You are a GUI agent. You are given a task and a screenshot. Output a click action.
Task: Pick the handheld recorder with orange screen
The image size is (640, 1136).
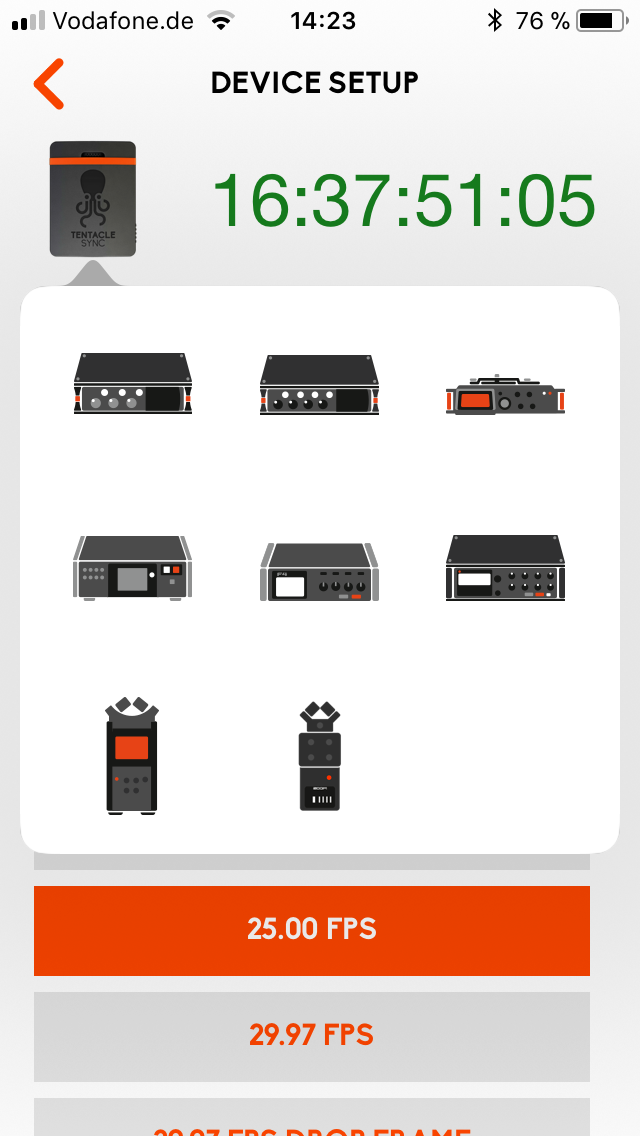pos(132,756)
